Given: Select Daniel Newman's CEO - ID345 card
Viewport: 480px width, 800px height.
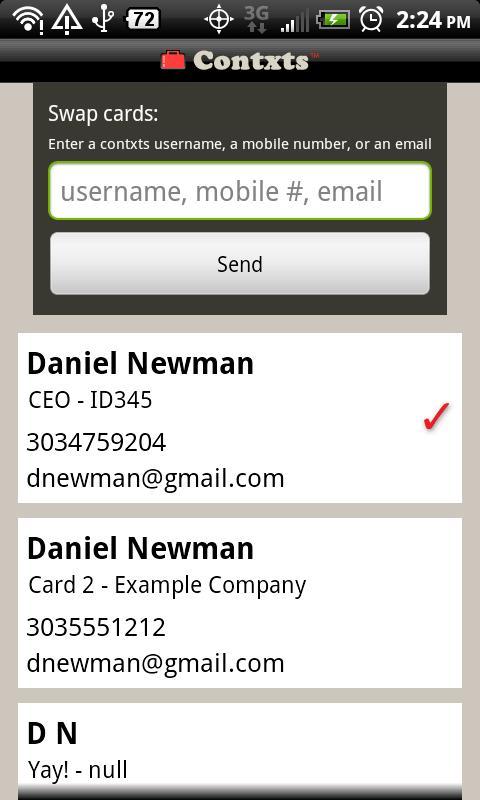Looking at the screenshot, I should pyautogui.click(x=240, y=418).
